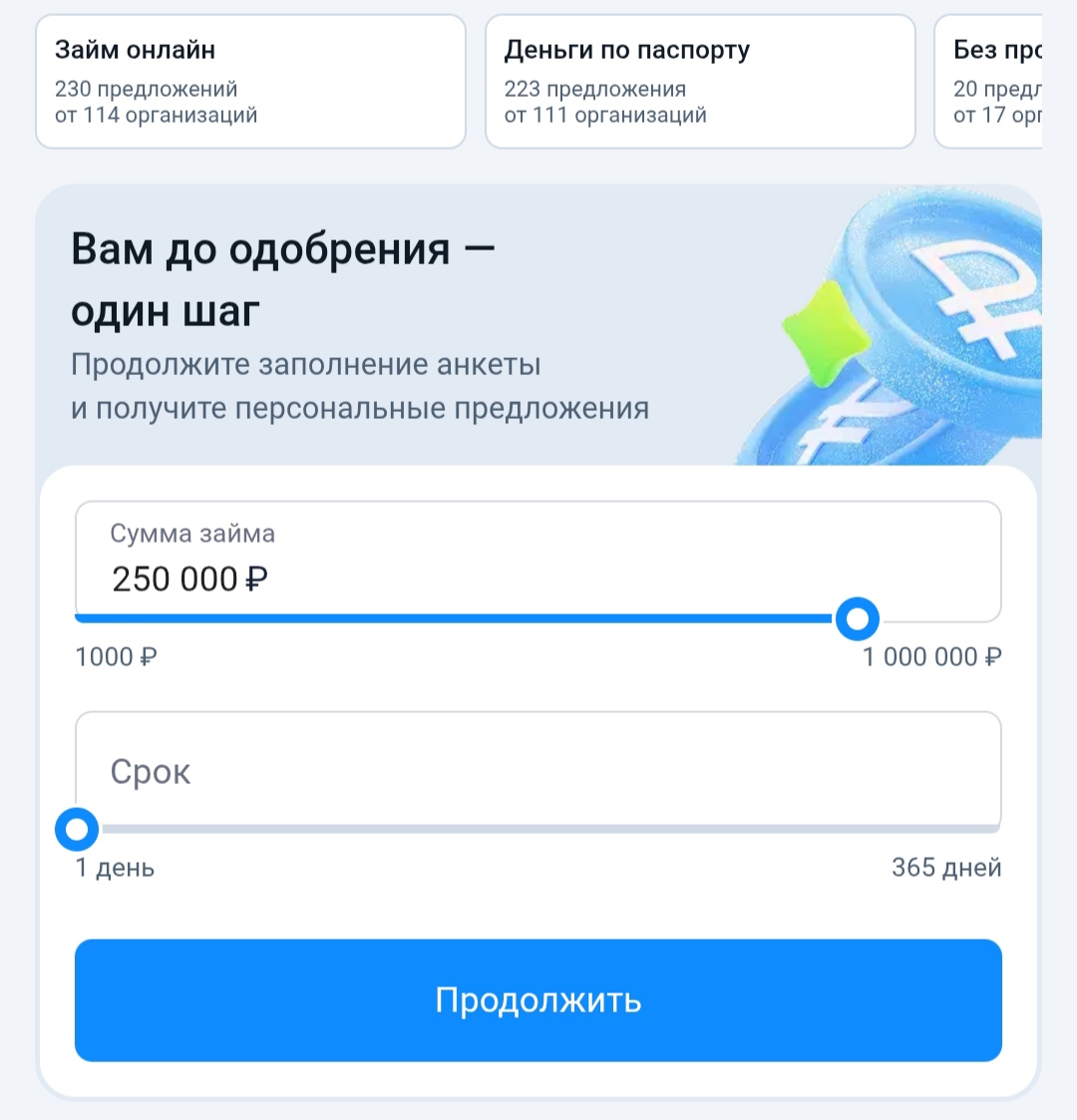Focus the Срок term field
This screenshot has width=1077, height=1120.
point(538,770)
